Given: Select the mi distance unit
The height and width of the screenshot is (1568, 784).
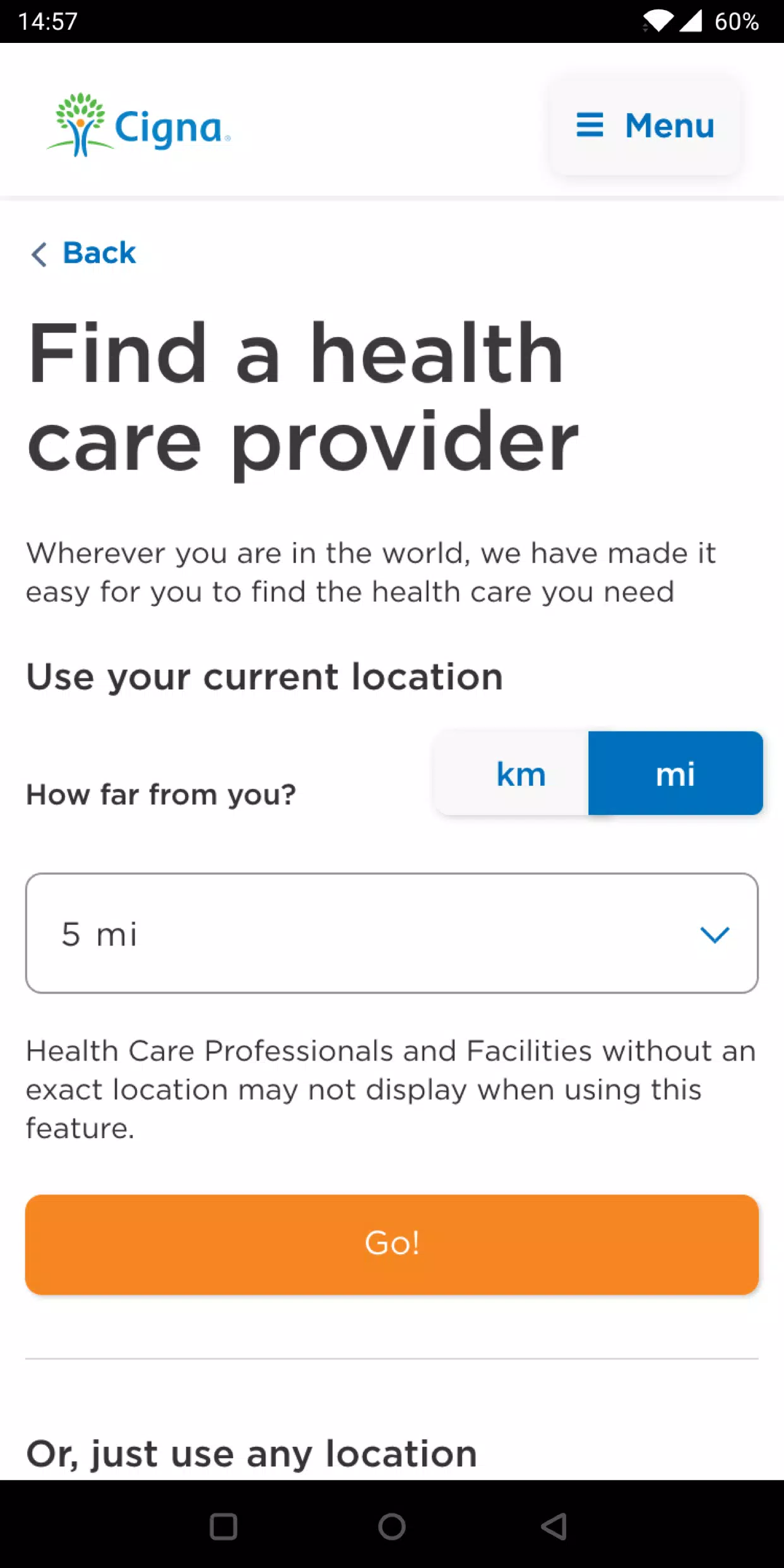Looking at the screenshot, I should 675,773.
